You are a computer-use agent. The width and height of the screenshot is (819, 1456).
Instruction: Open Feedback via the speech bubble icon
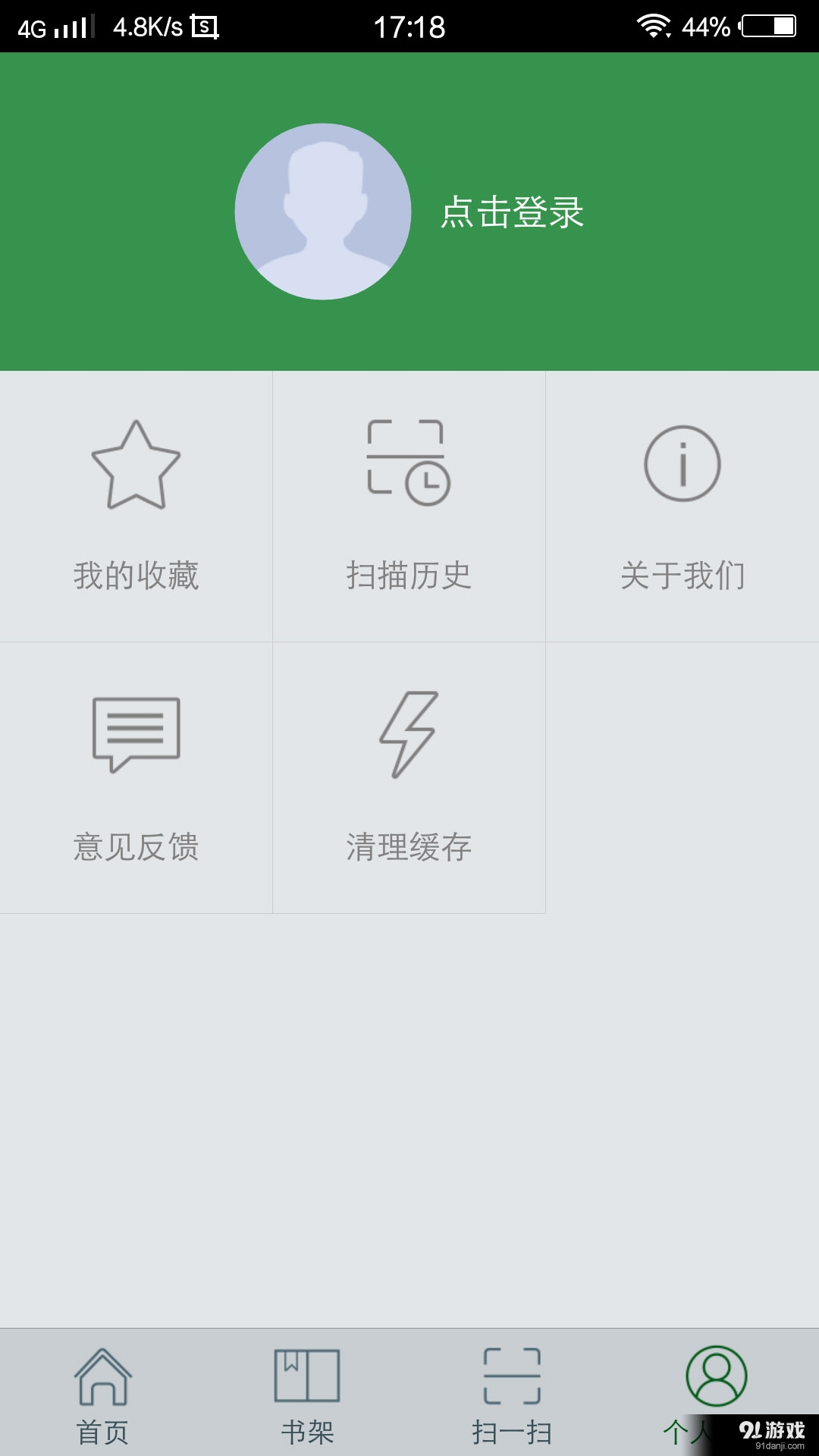pos(135,736)
